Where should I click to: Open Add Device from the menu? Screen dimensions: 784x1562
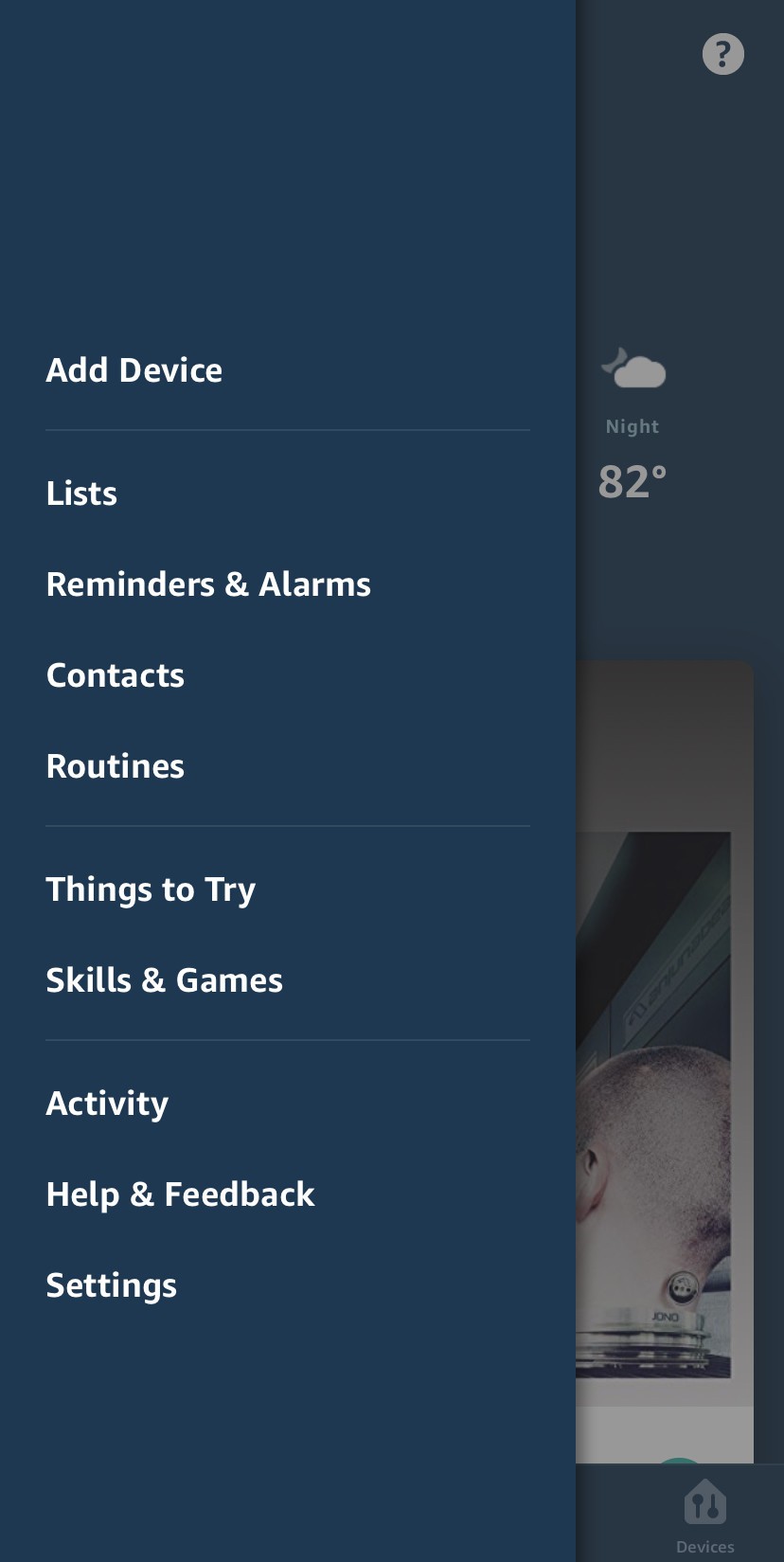tap(134, 370)
